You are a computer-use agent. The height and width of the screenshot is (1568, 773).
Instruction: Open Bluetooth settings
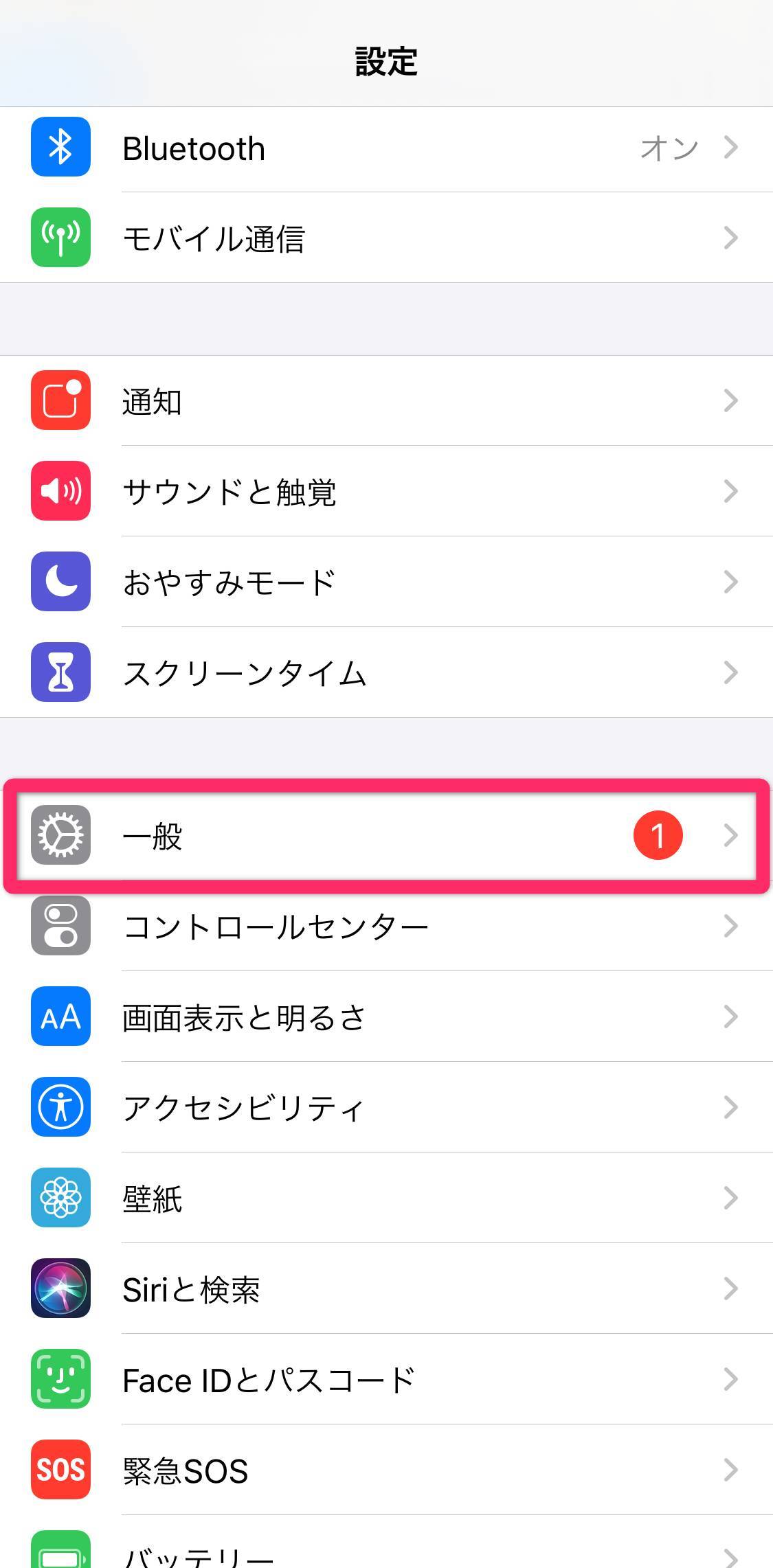pos(385,148)
